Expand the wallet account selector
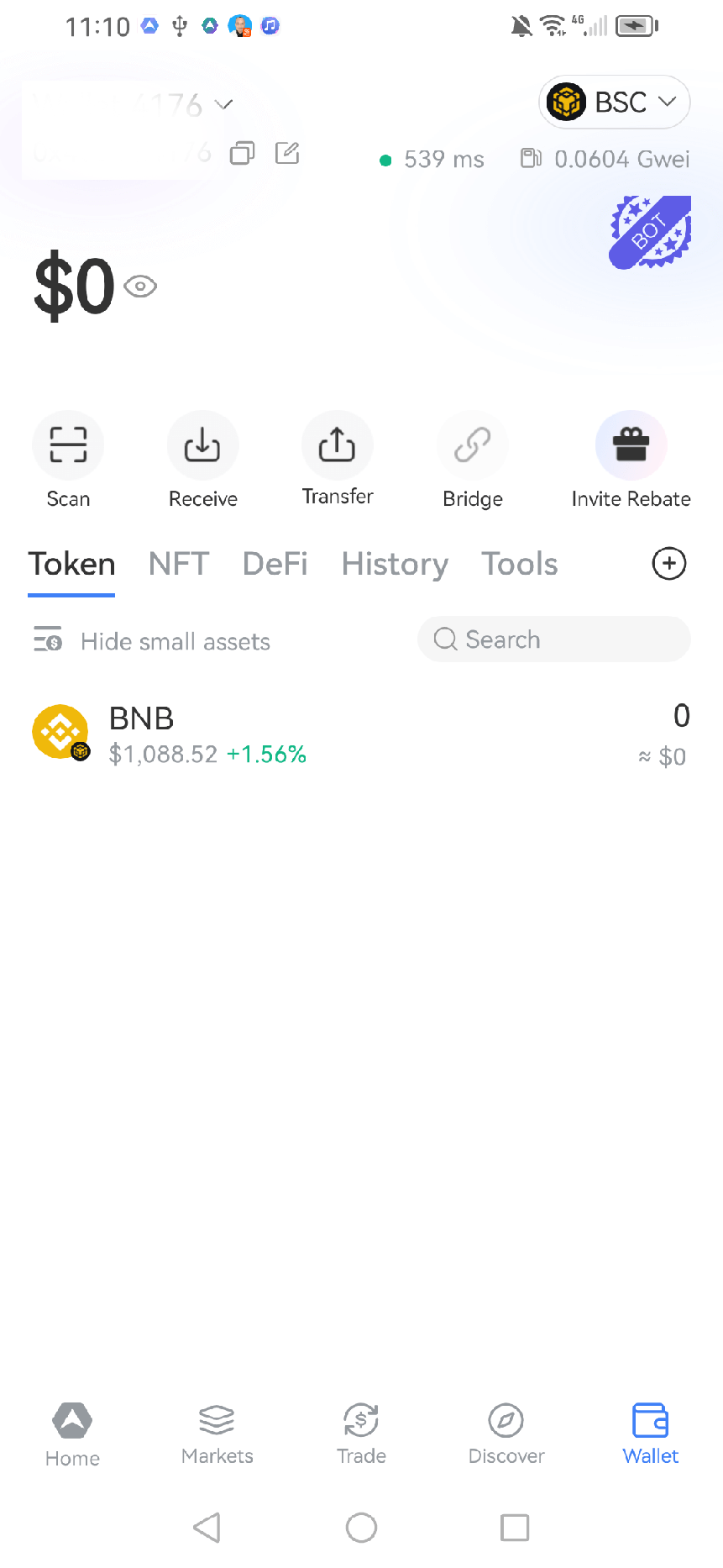Image resolution: width=723 pixels, height=1568 pixels. click(x=223, y=104)
